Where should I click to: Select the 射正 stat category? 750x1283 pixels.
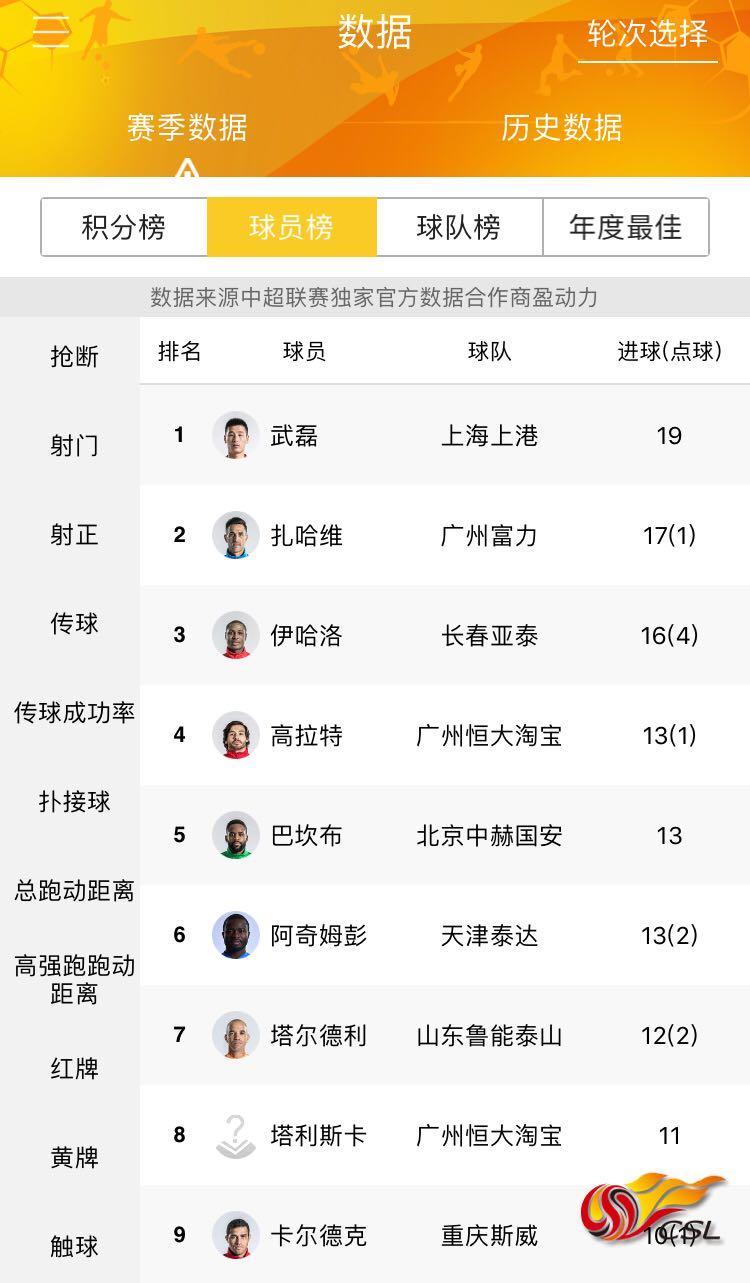pos(75,534)
